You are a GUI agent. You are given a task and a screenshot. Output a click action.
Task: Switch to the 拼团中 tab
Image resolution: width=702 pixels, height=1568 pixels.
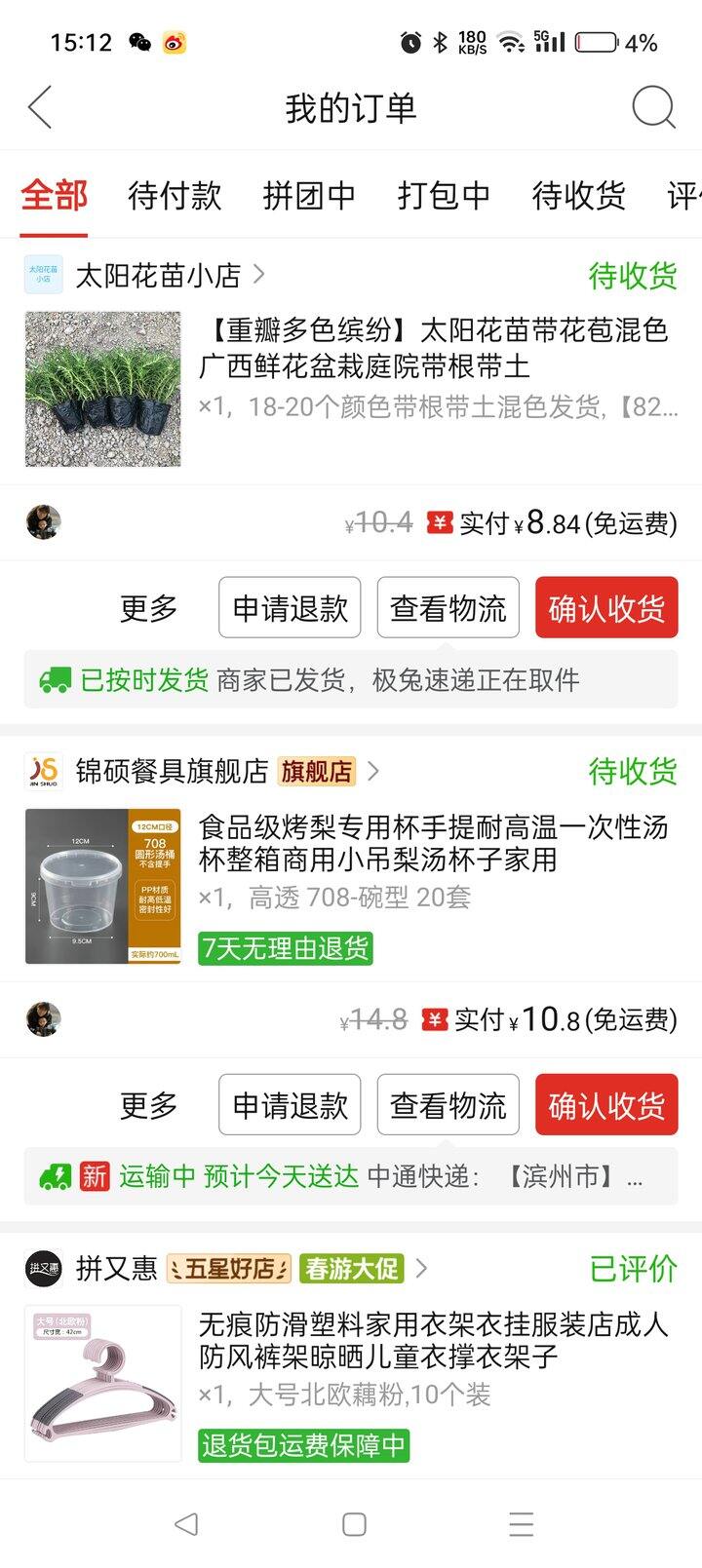pos(309,196)
